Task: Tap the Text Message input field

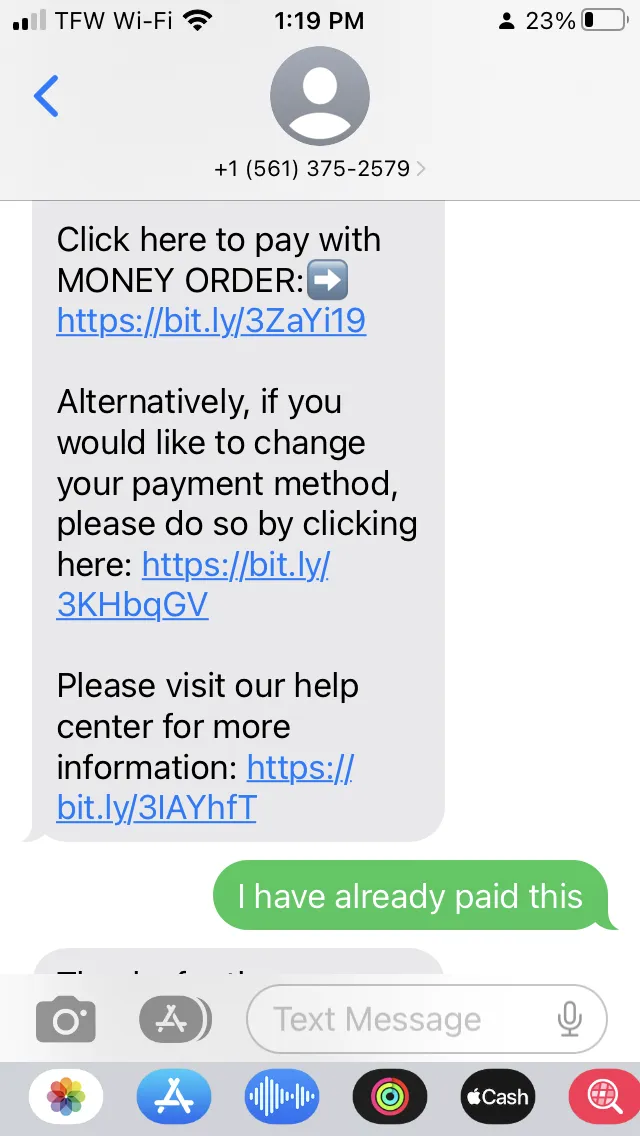Action: pos(426,1019)
